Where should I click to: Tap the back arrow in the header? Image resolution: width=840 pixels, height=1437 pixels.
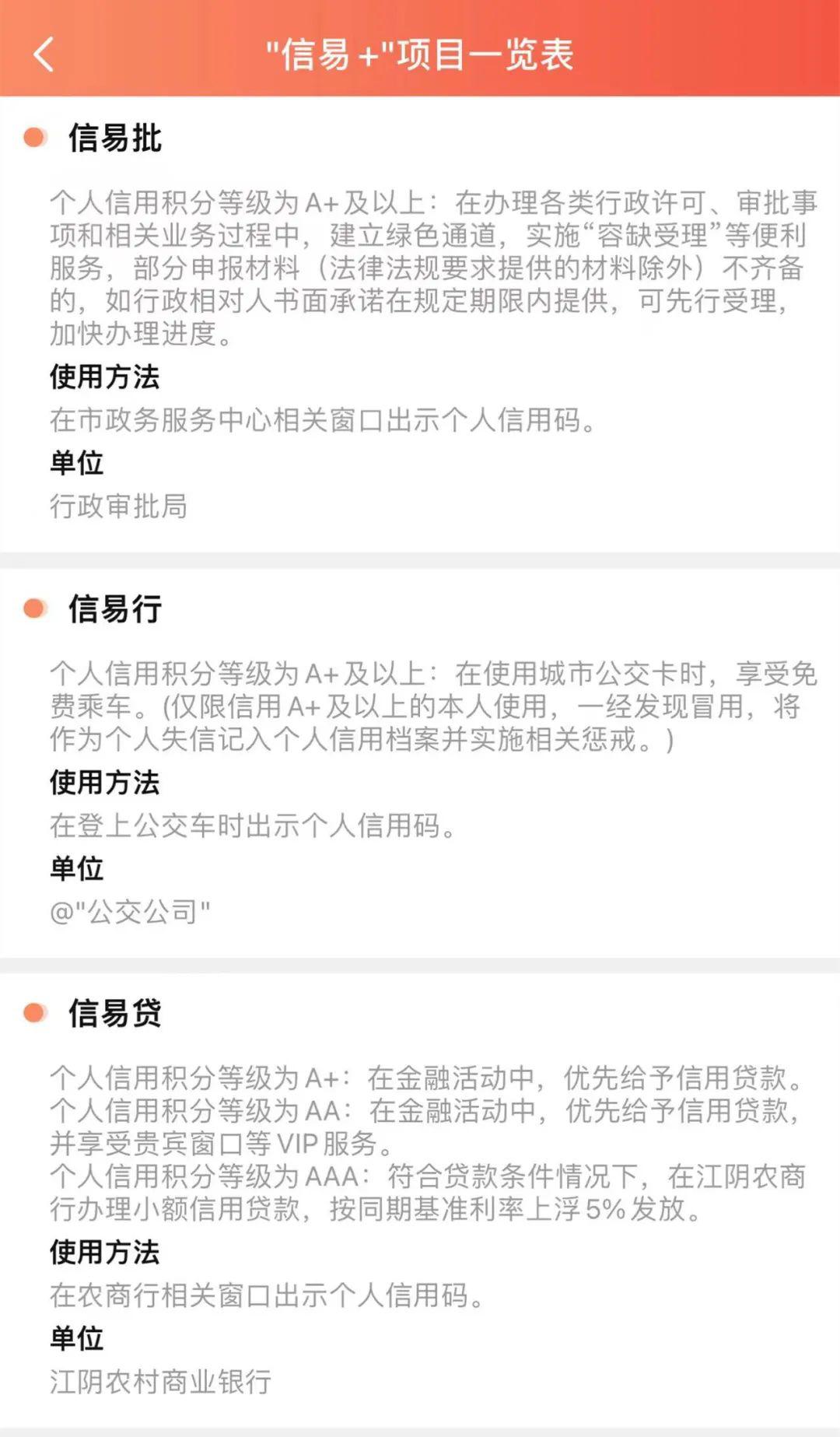pos(44,54)
